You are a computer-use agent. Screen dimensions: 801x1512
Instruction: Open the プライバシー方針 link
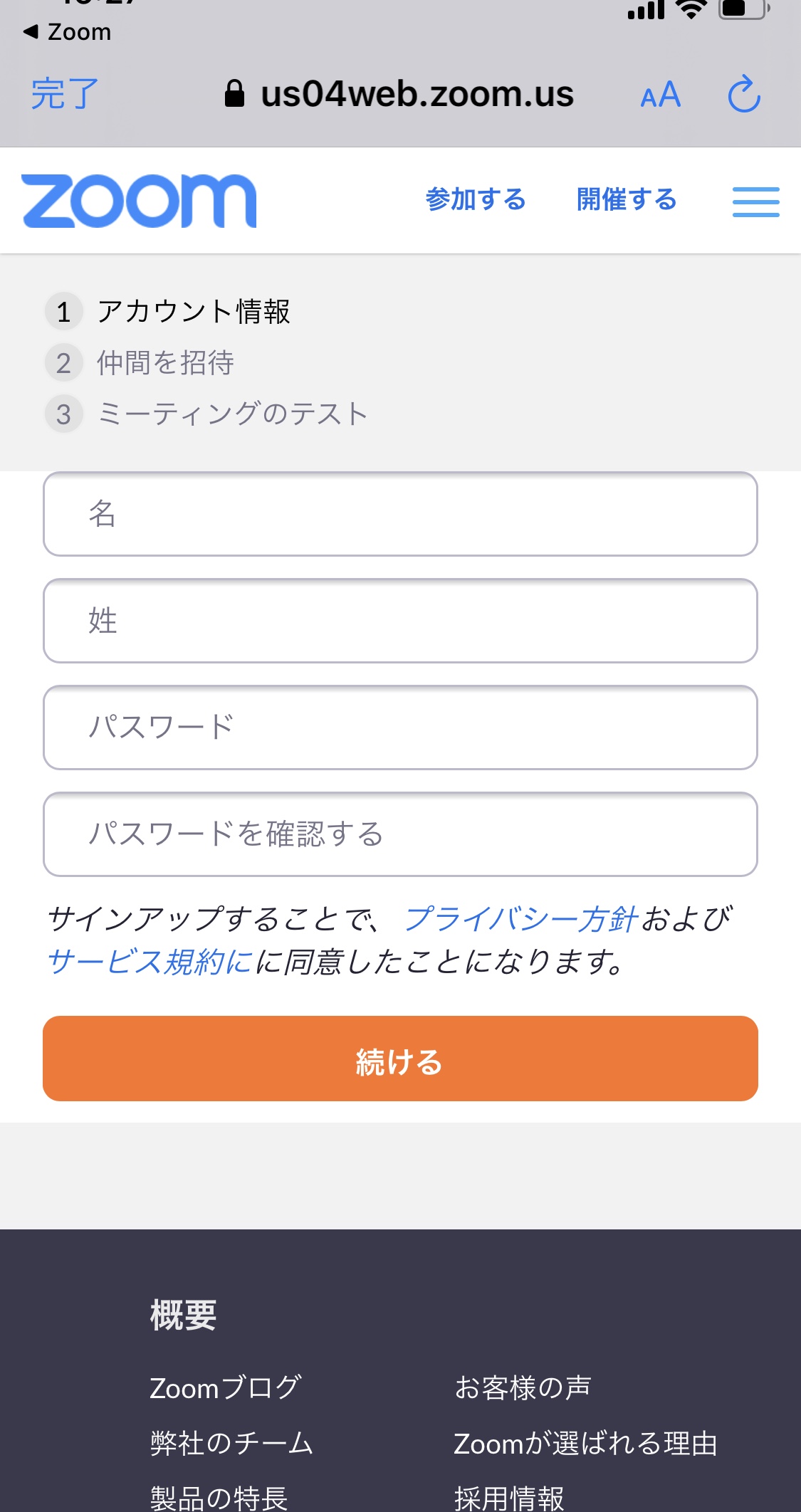(x=520, y=919)
